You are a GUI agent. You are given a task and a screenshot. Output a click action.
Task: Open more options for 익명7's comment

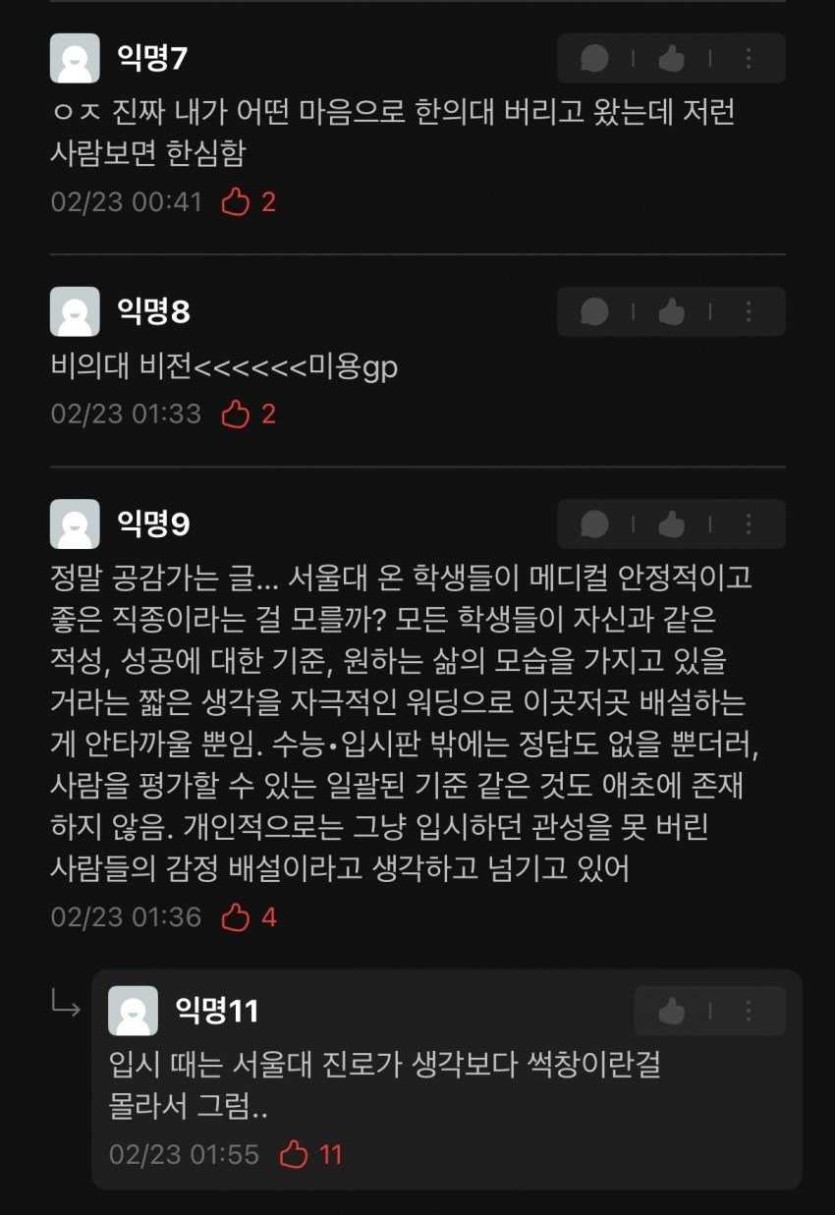(x=748, y=59)
